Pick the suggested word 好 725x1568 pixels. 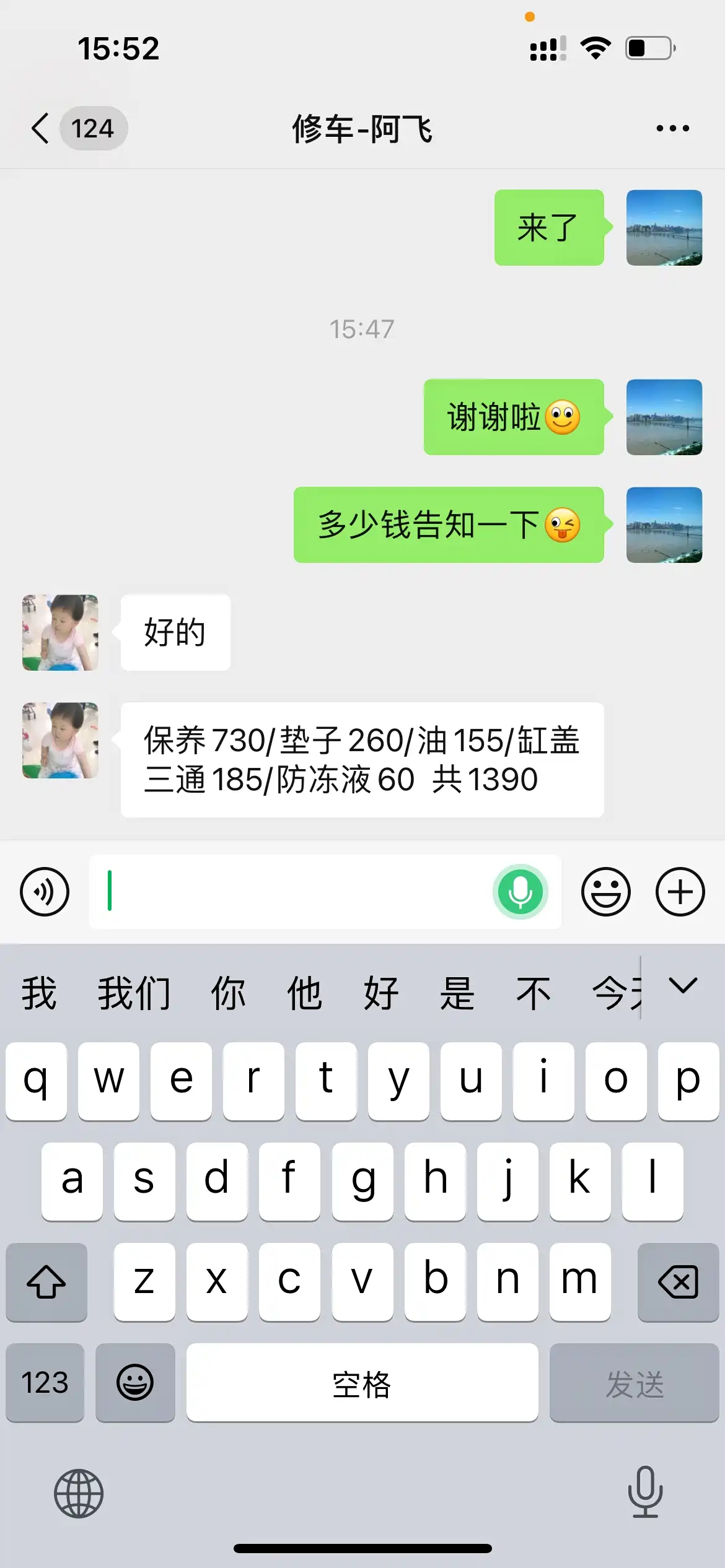380,993
